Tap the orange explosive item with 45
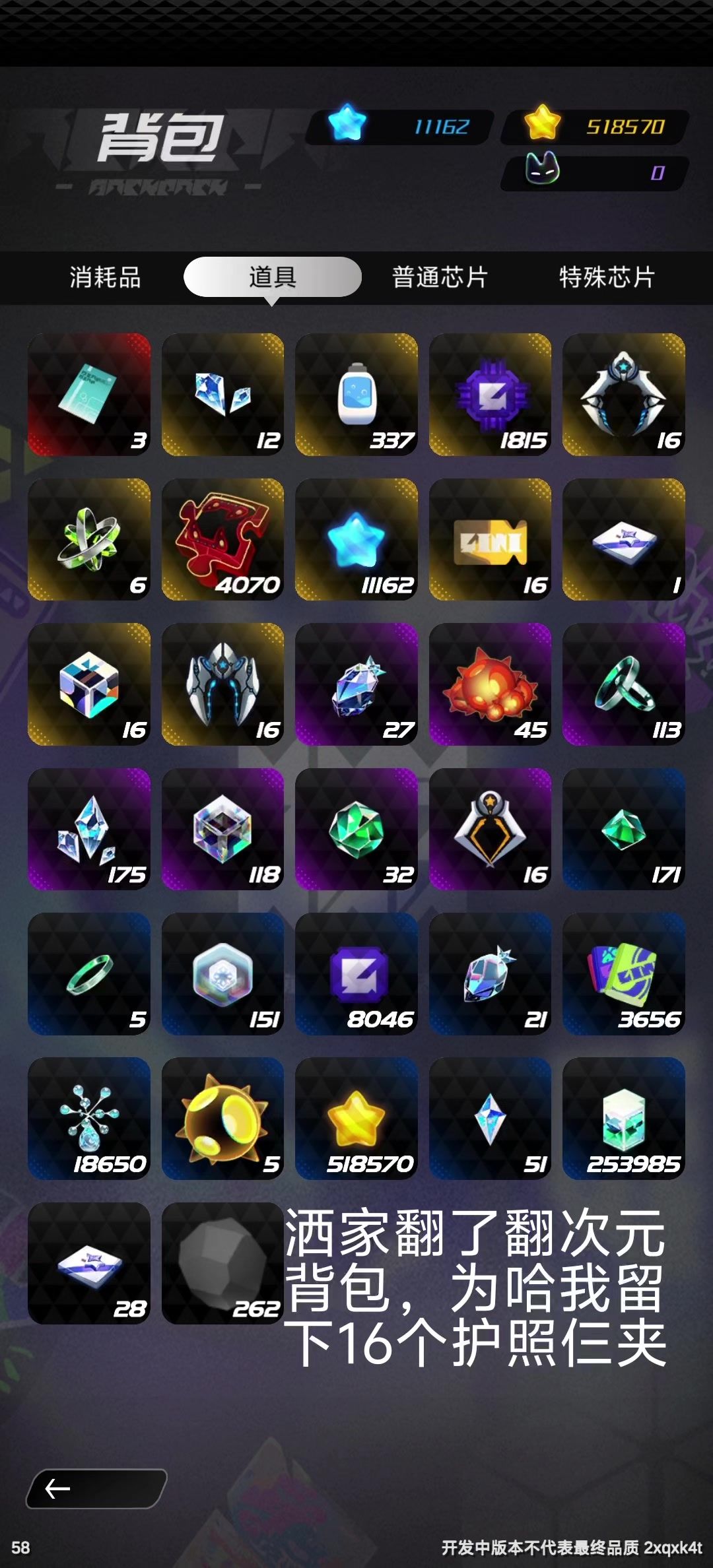 pos(490,684)
